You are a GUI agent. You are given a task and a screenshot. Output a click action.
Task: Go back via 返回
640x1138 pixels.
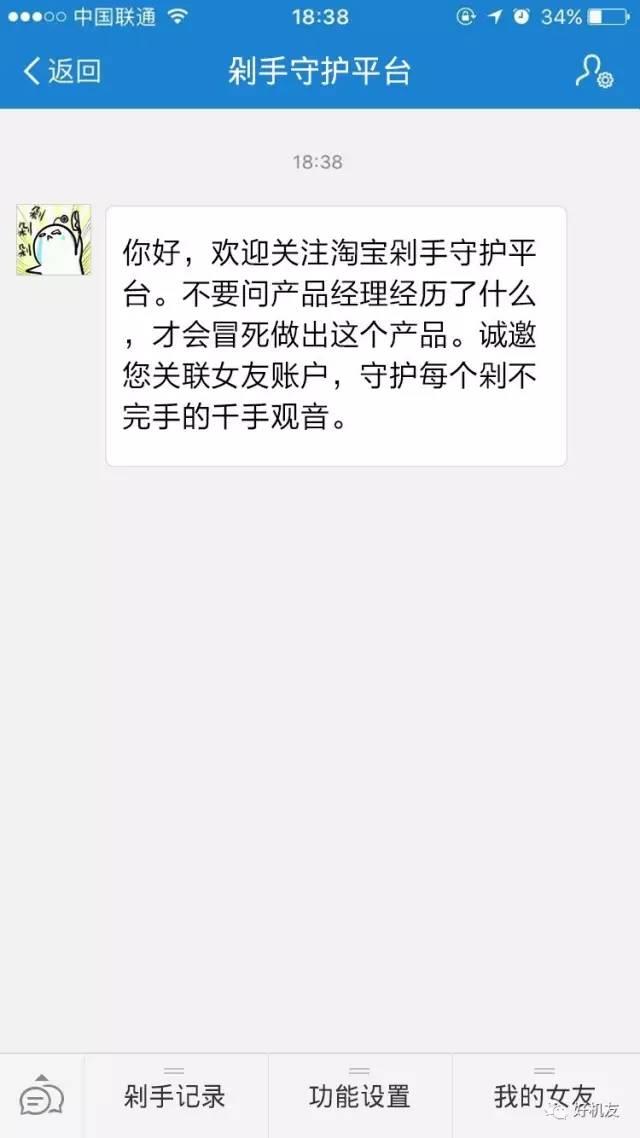tap(62, 71)
